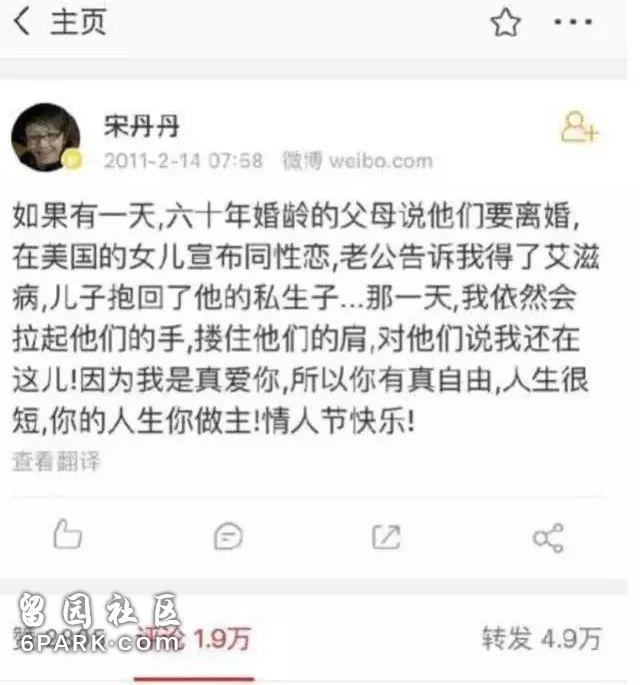Switch to the 转发 4.9万 tab
Image resolution: width=640 pixels, height=685 pixels.
[x=542, y=638]
